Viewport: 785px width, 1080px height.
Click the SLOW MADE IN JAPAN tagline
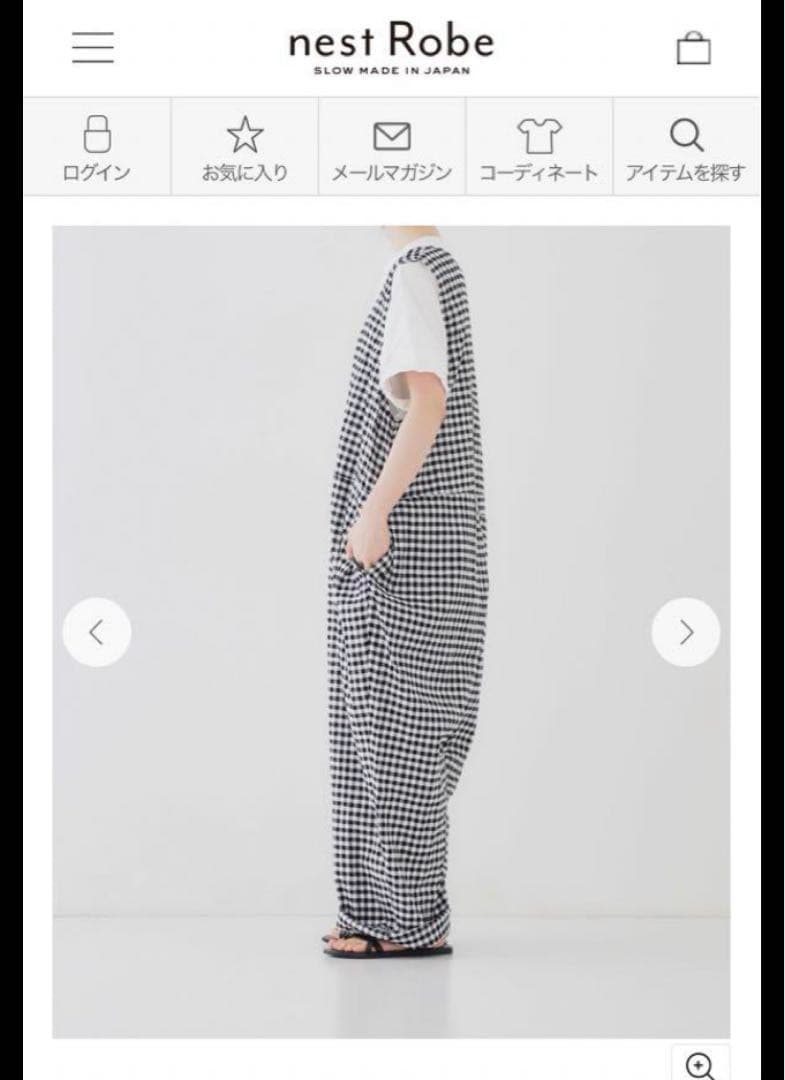(x=391, y=71)
